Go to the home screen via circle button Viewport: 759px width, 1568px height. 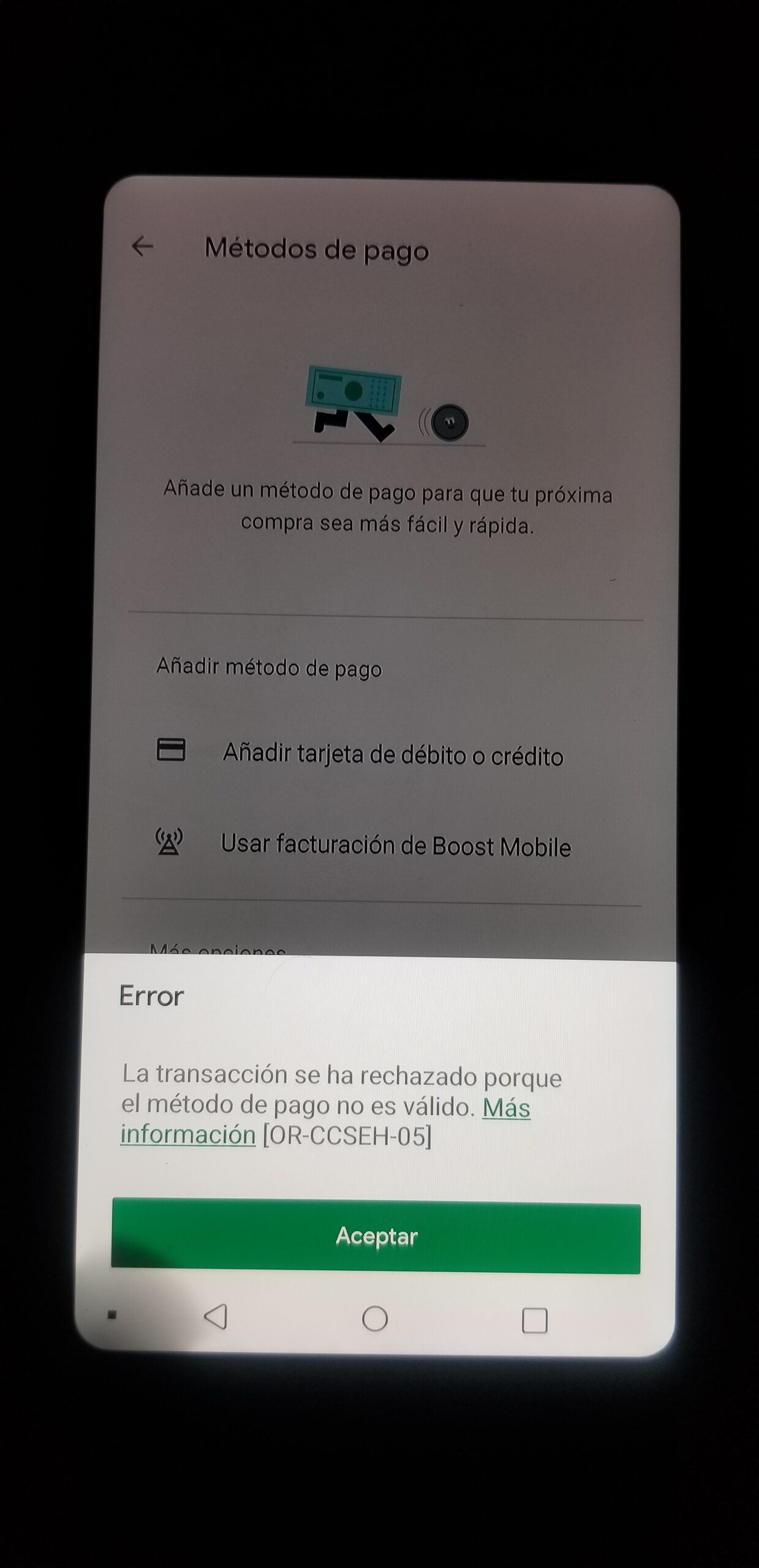375,1318
